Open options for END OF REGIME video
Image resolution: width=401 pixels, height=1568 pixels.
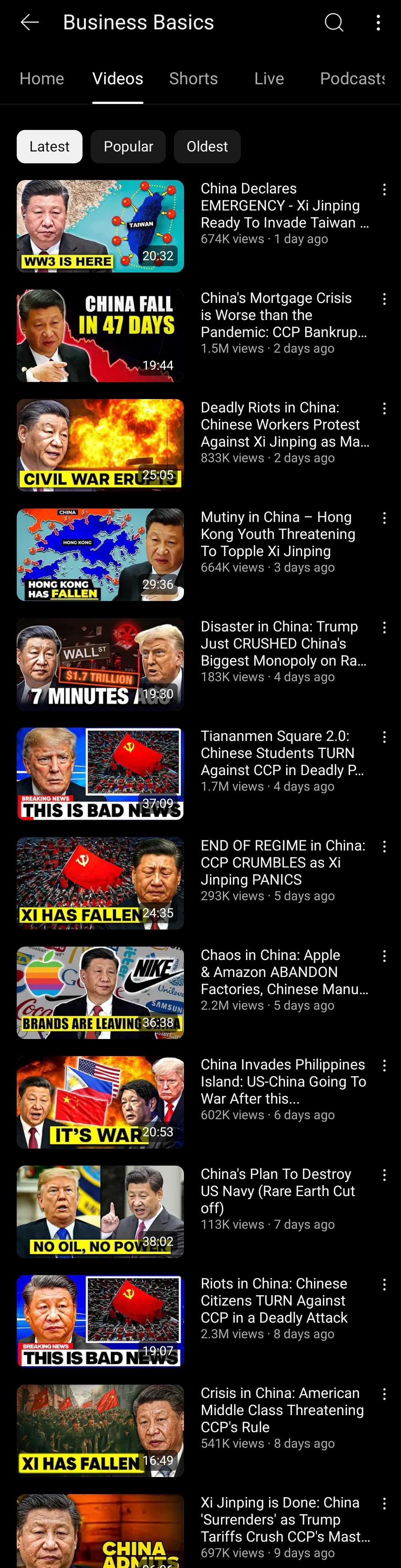pos(384,847)
